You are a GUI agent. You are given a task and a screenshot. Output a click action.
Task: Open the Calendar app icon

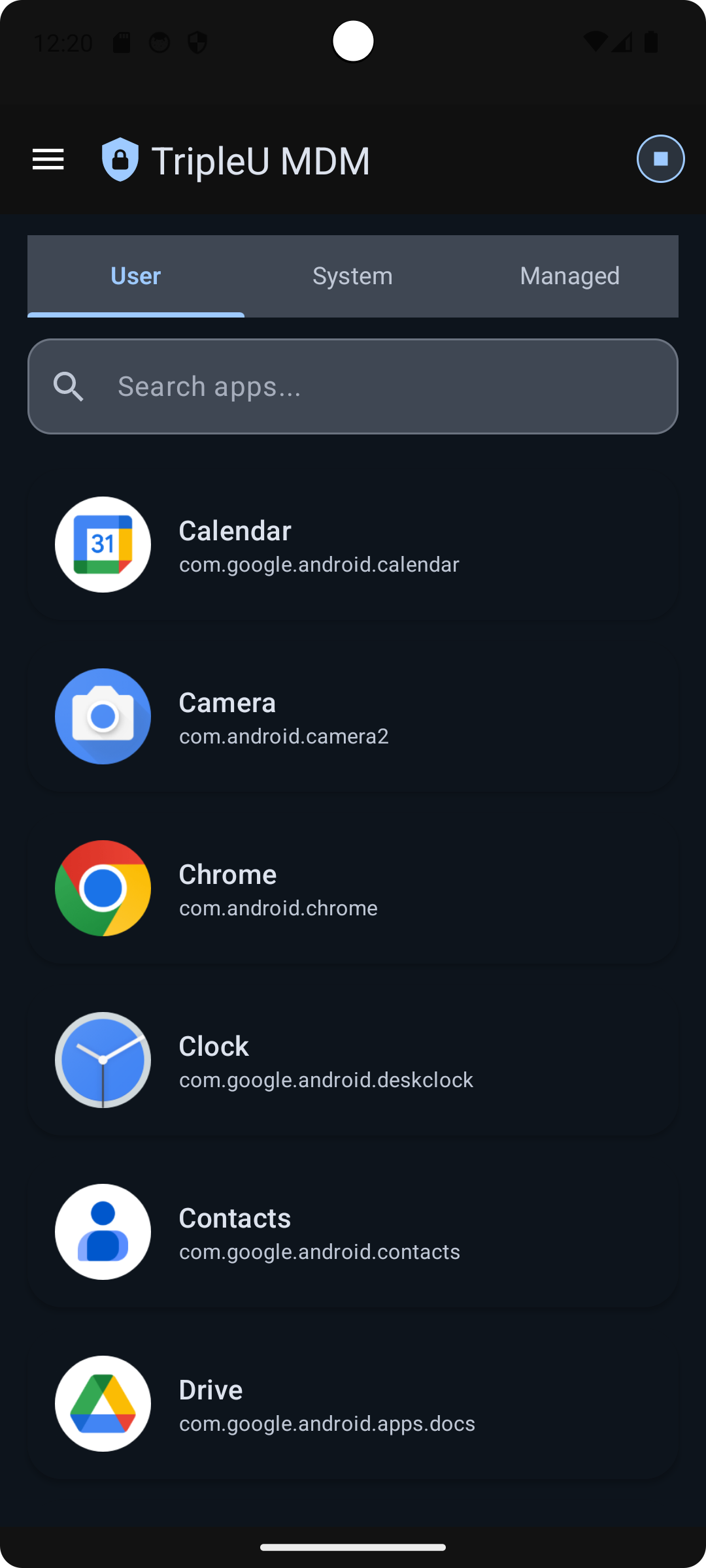click(103, 544)
